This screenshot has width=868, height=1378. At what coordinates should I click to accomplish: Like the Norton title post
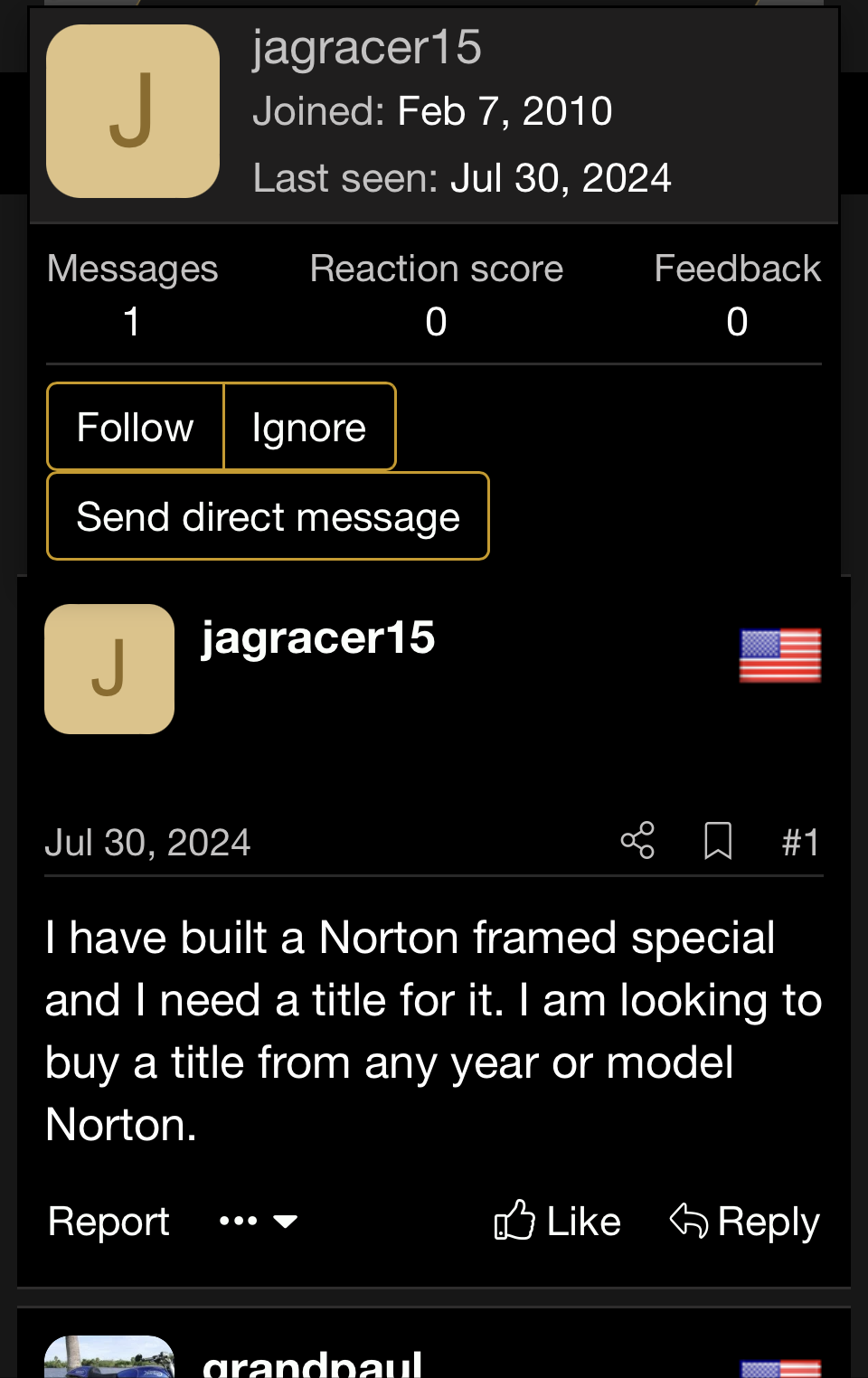tap(558, 1222)
